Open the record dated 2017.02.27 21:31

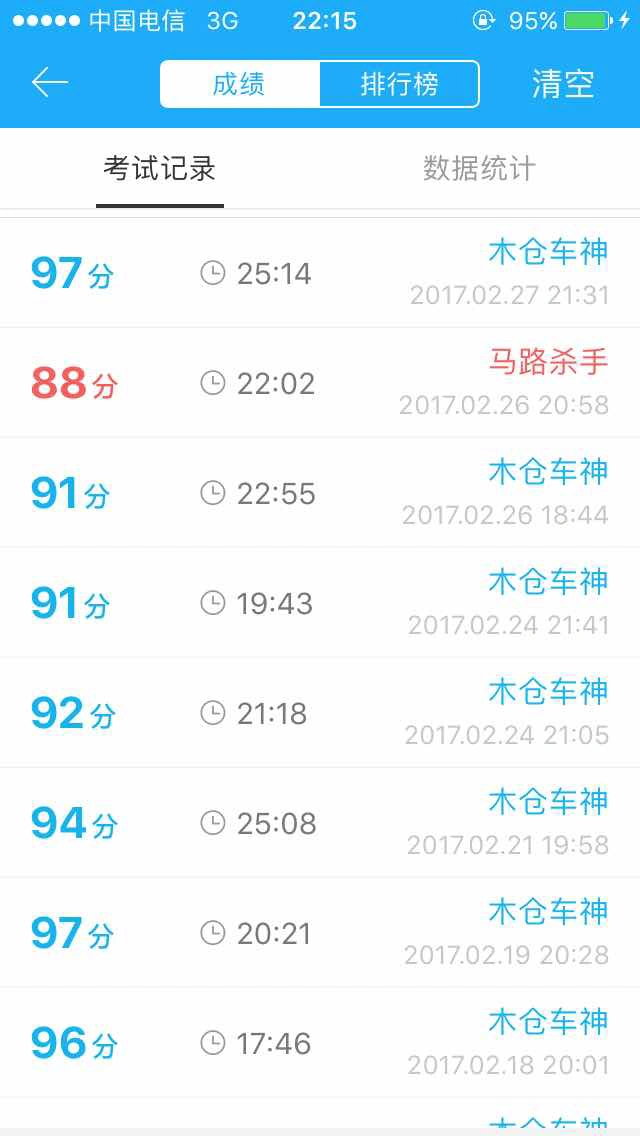tap(320, 272)
